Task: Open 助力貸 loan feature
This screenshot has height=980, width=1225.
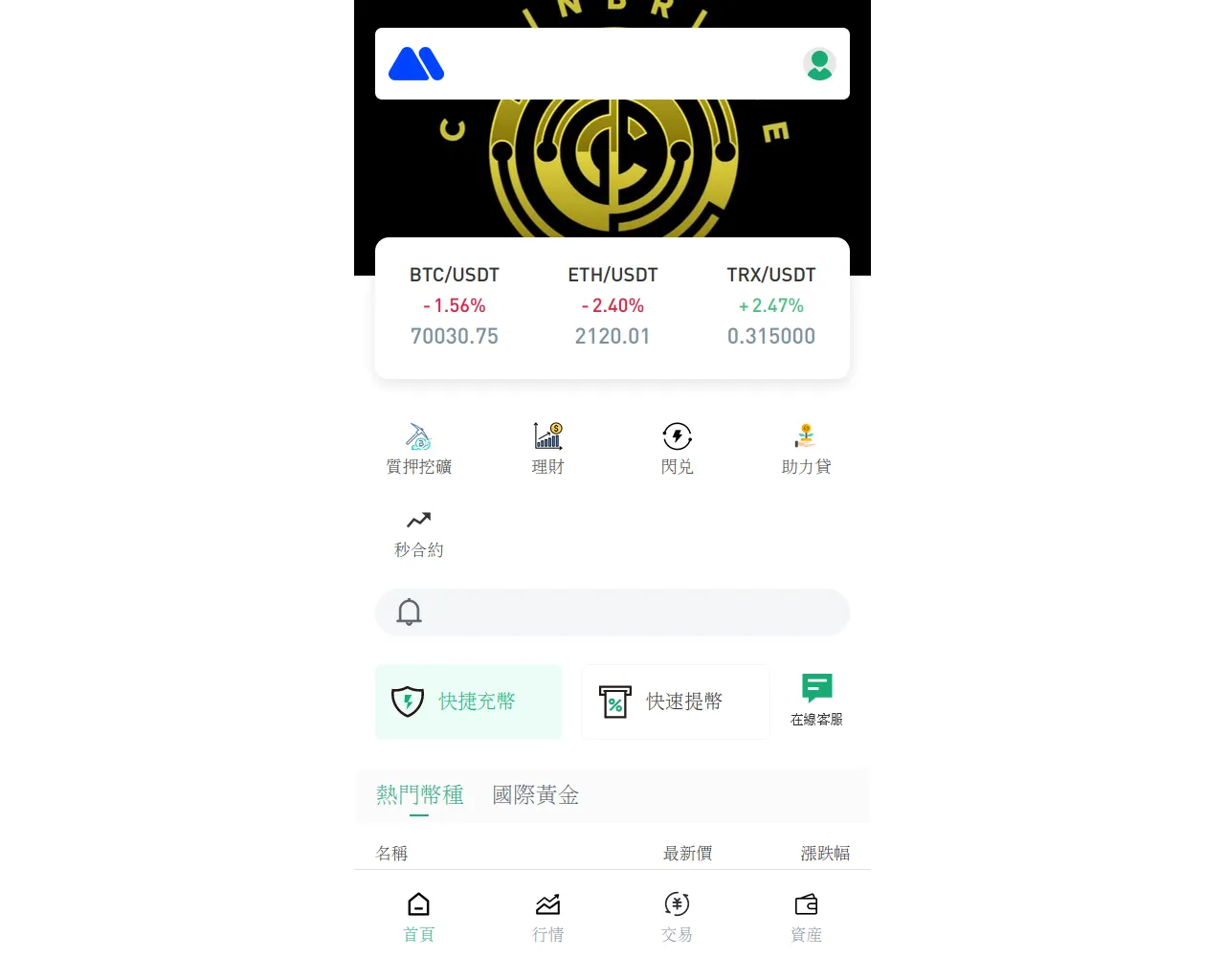Action: tap(806, 449)
